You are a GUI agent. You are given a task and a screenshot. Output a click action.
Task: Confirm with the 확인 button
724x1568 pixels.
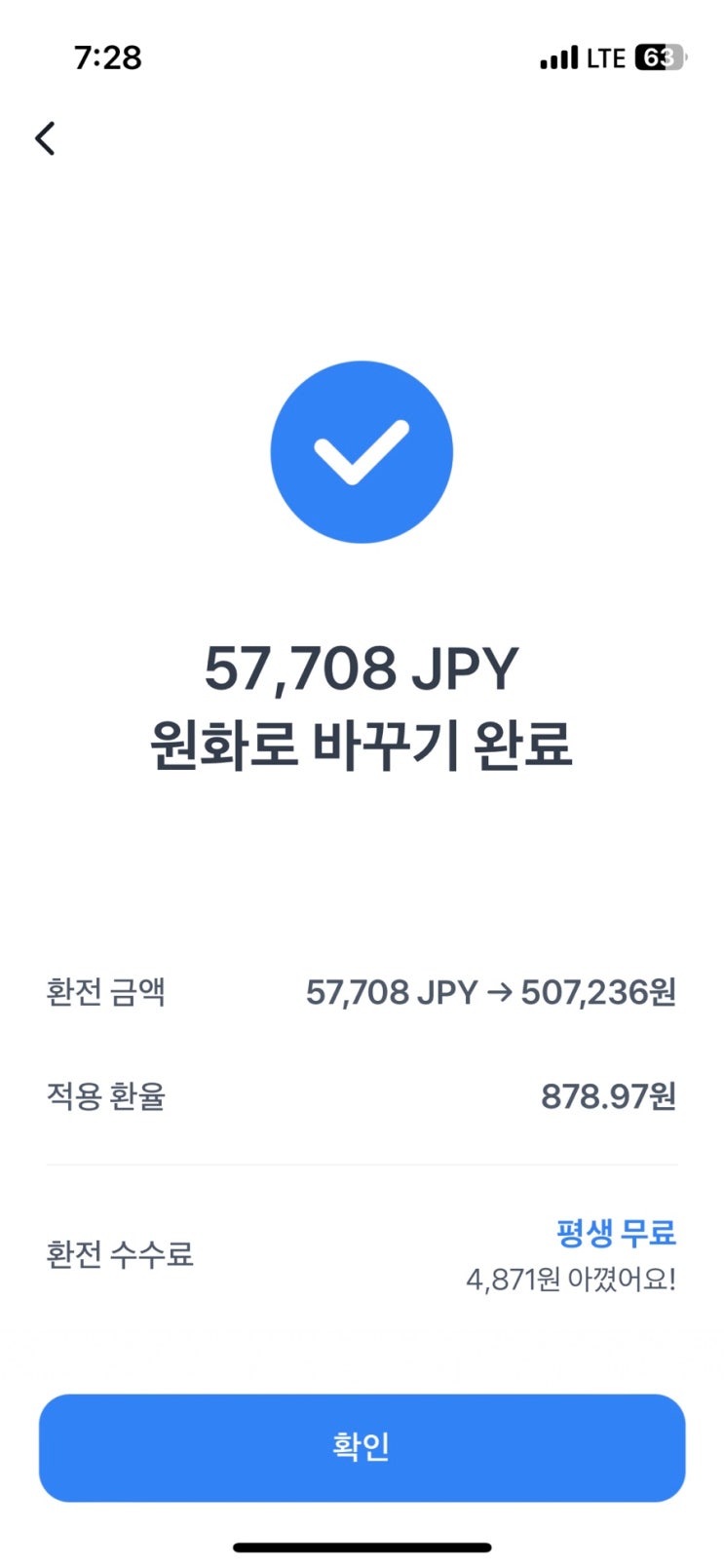pos(362,1447)
